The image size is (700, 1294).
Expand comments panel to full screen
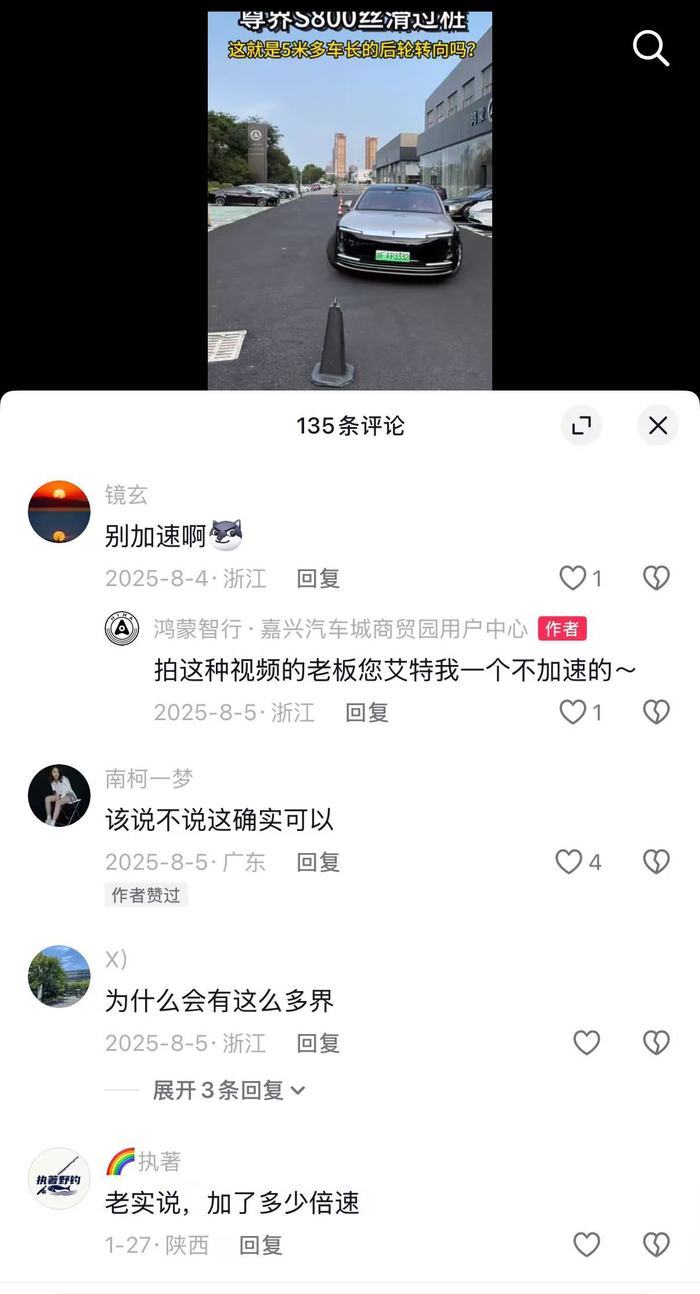(x=581, y=426)
